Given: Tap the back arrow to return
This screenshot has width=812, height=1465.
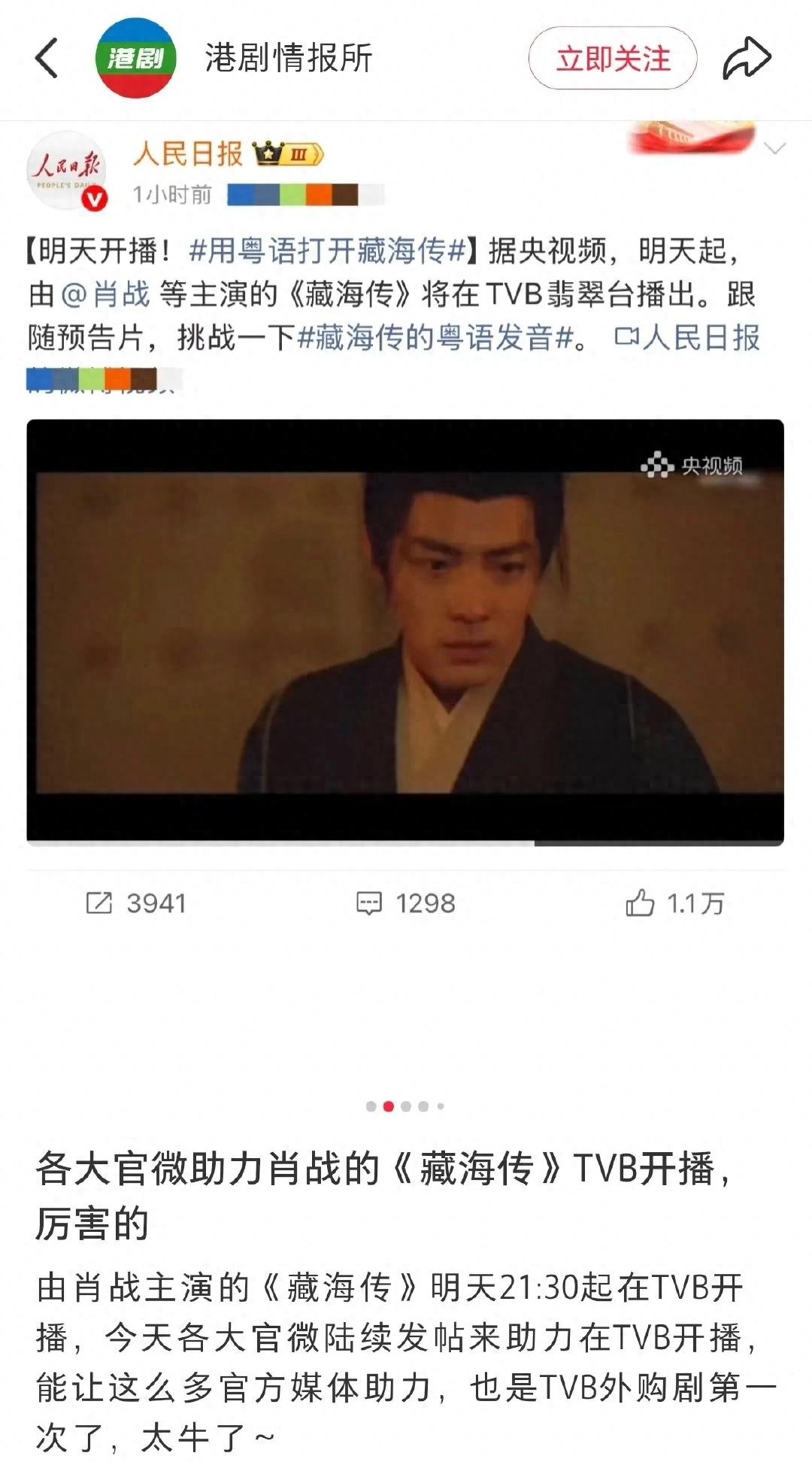Looking at the screenshot, I should (x=45, y=59).
